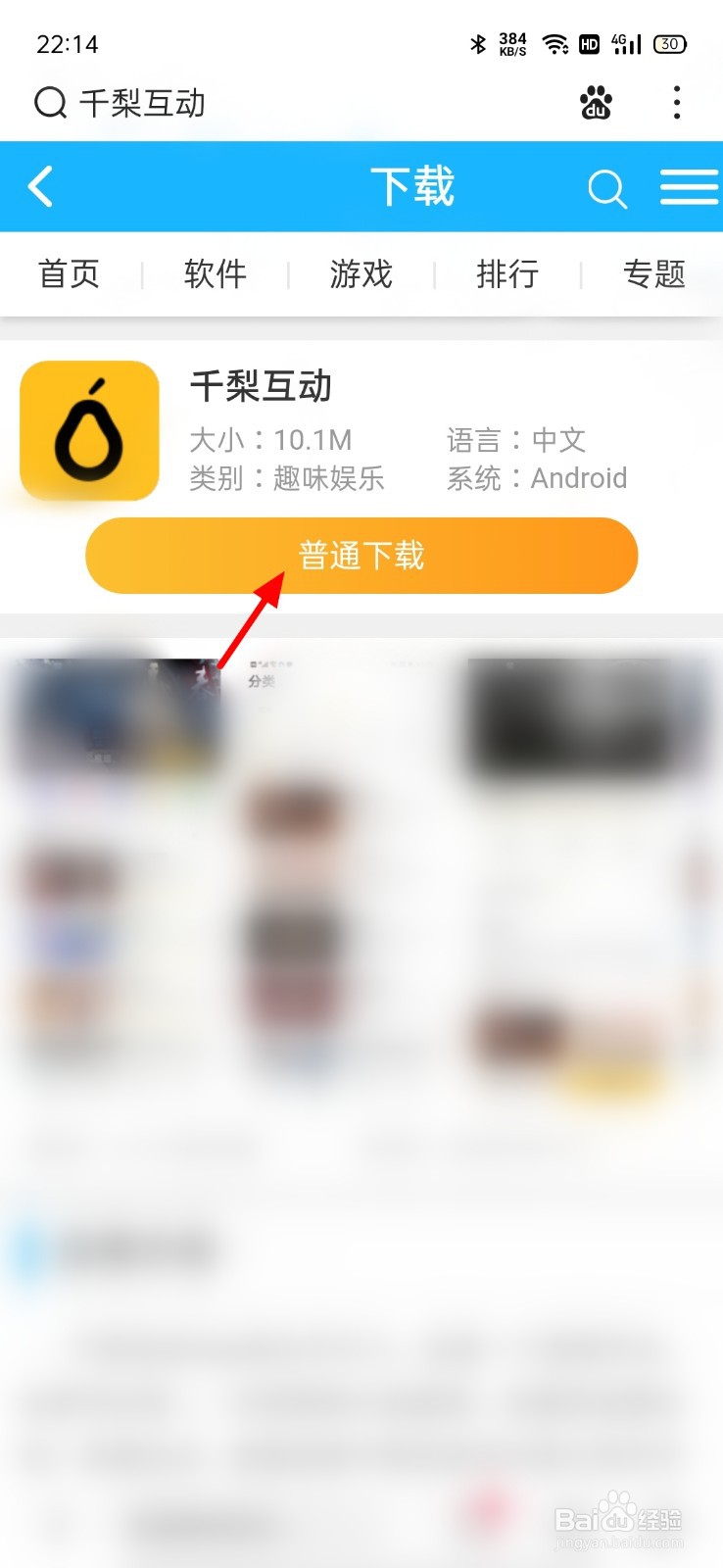Tap the 4G signal strength bars
Screen dimensions: 723x1568
624,43
